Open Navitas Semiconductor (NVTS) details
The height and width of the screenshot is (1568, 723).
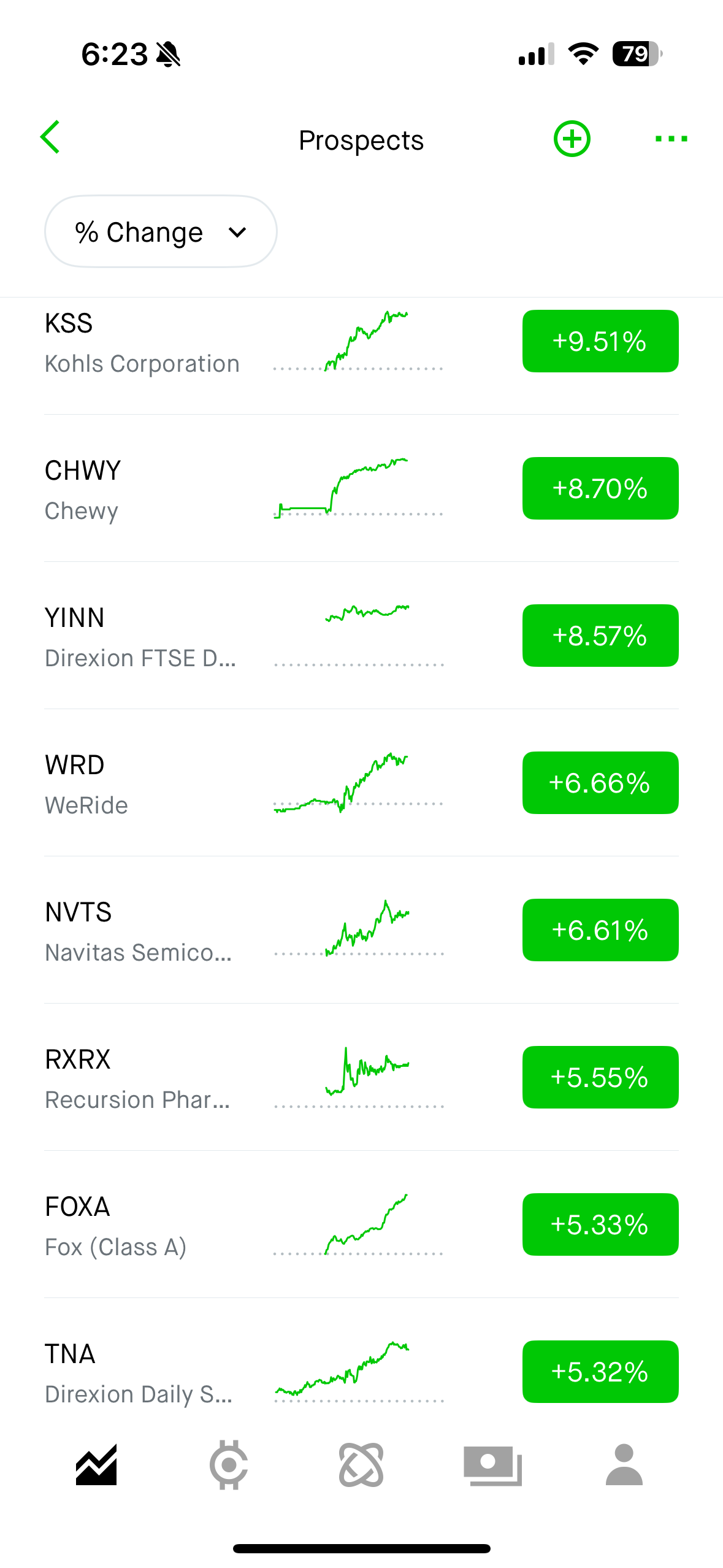tap(142, 931)
